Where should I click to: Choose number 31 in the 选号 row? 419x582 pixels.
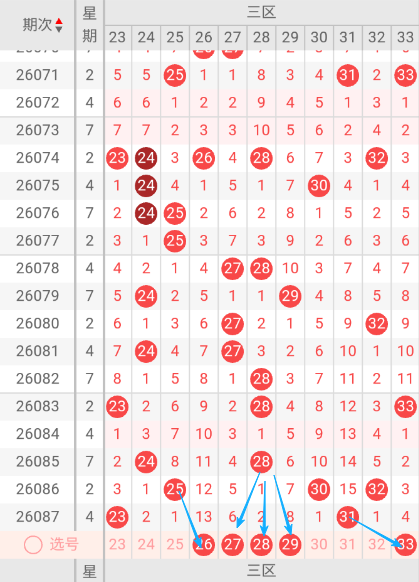click(348, 545)
